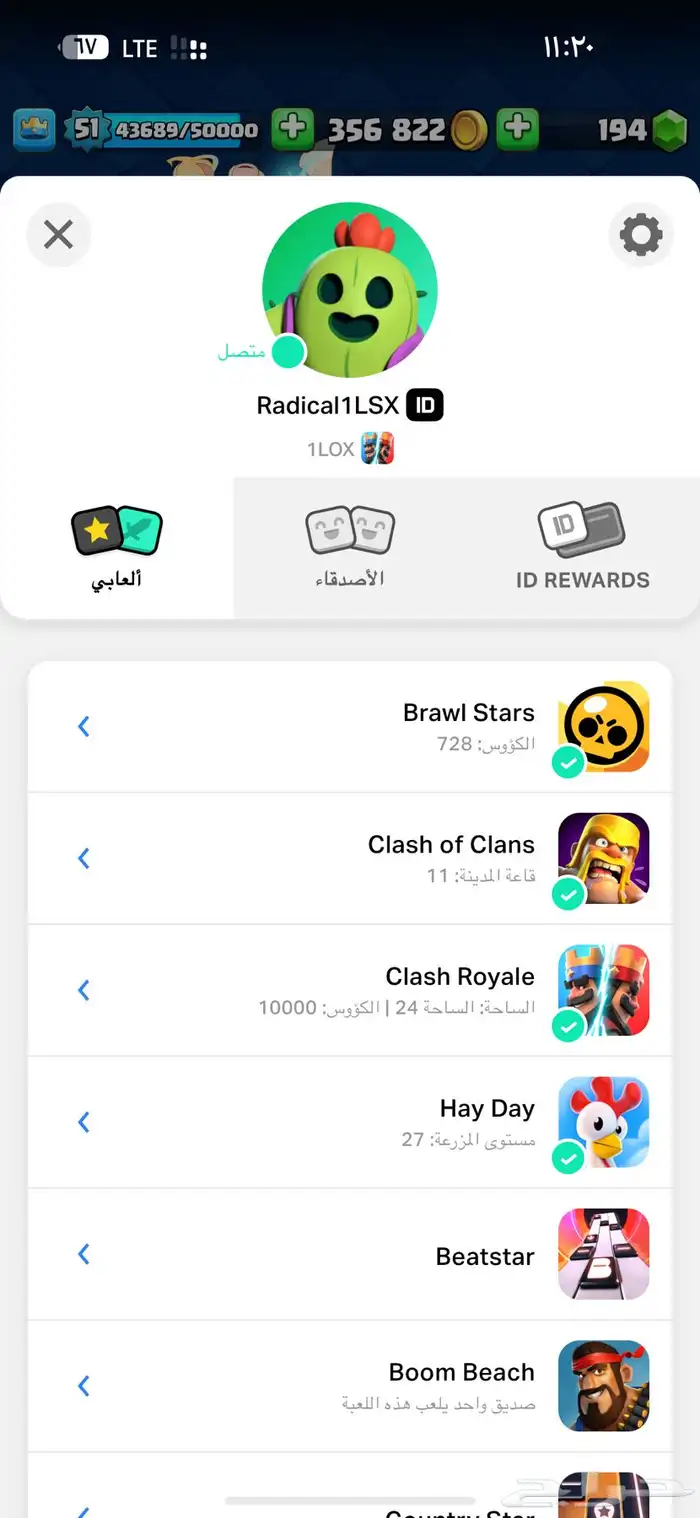Tap the Spike profile avatar
The image size is (700, 1518).
tap(349, 290)
